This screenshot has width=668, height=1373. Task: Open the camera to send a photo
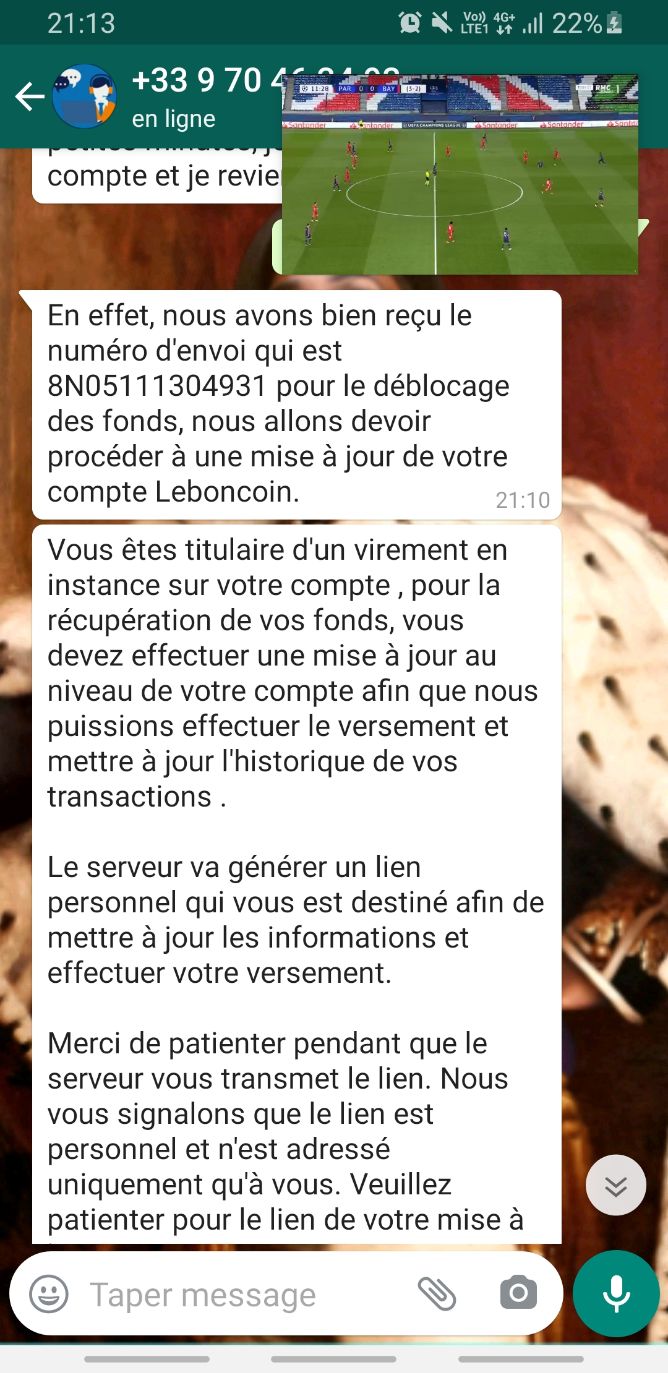coord(518,1294)
